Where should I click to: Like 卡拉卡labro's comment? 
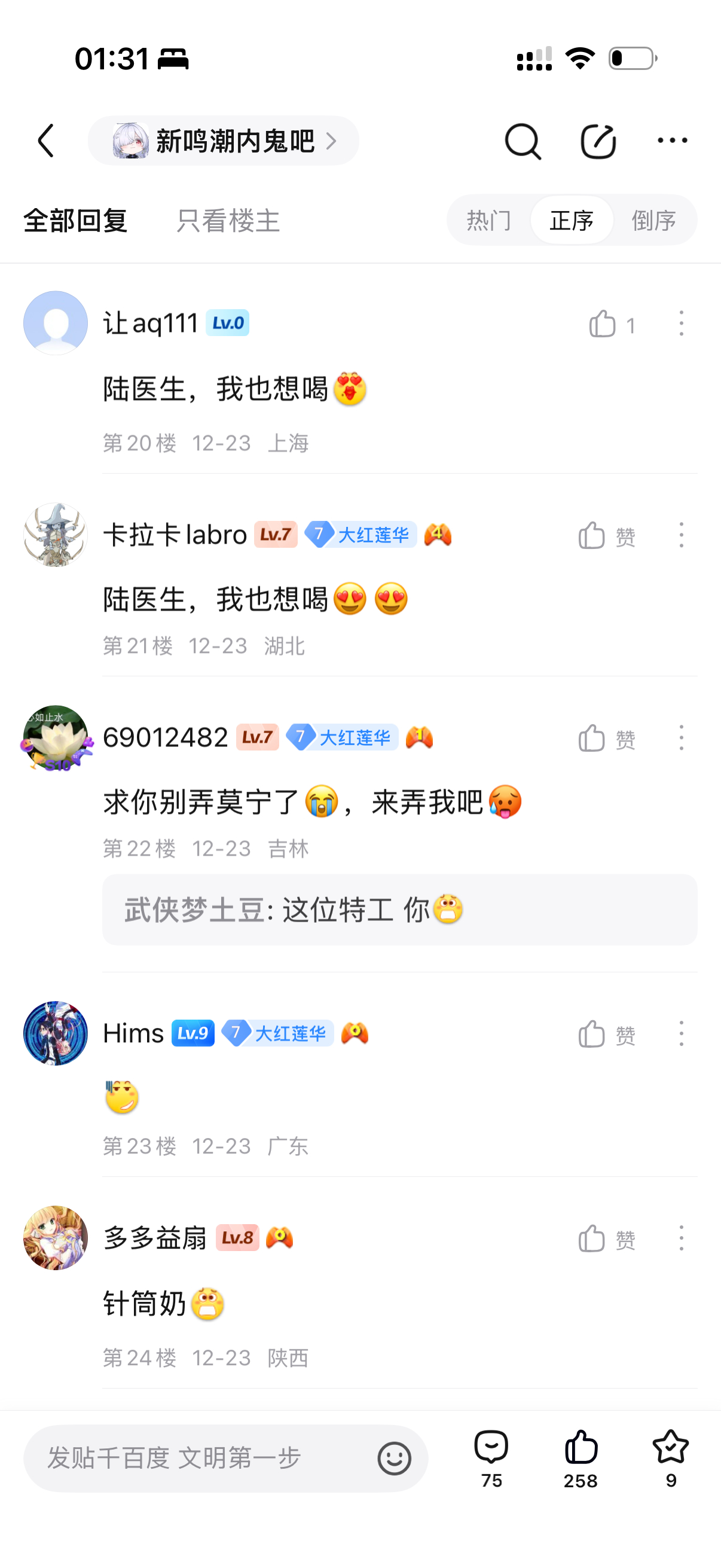tap(592, 536)
